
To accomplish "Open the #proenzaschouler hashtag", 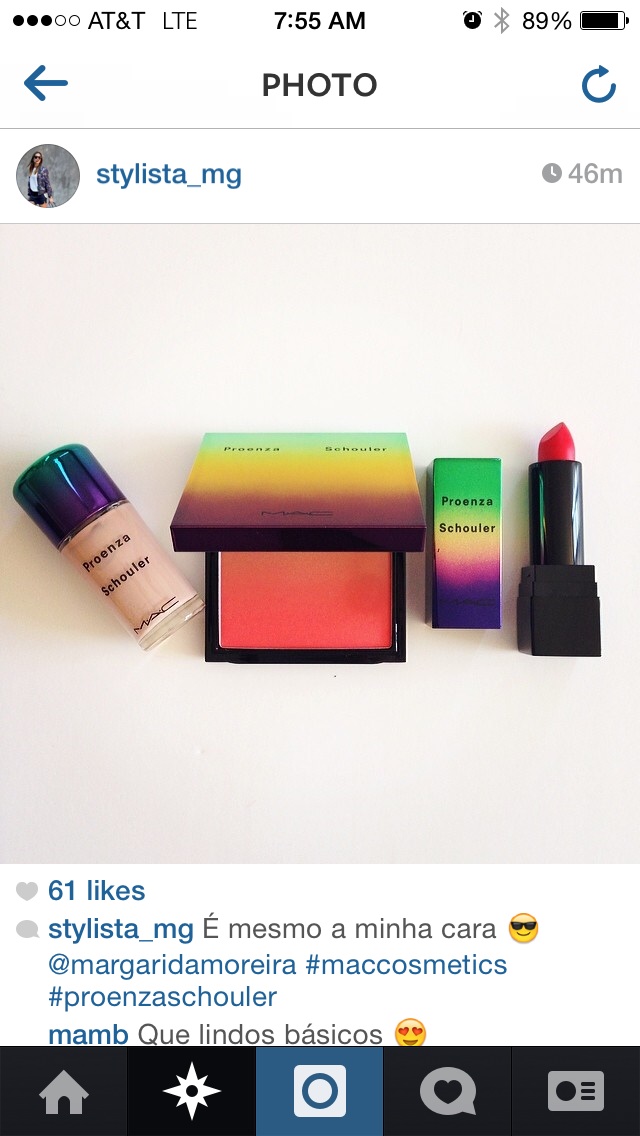I will [x=162, y=997].
